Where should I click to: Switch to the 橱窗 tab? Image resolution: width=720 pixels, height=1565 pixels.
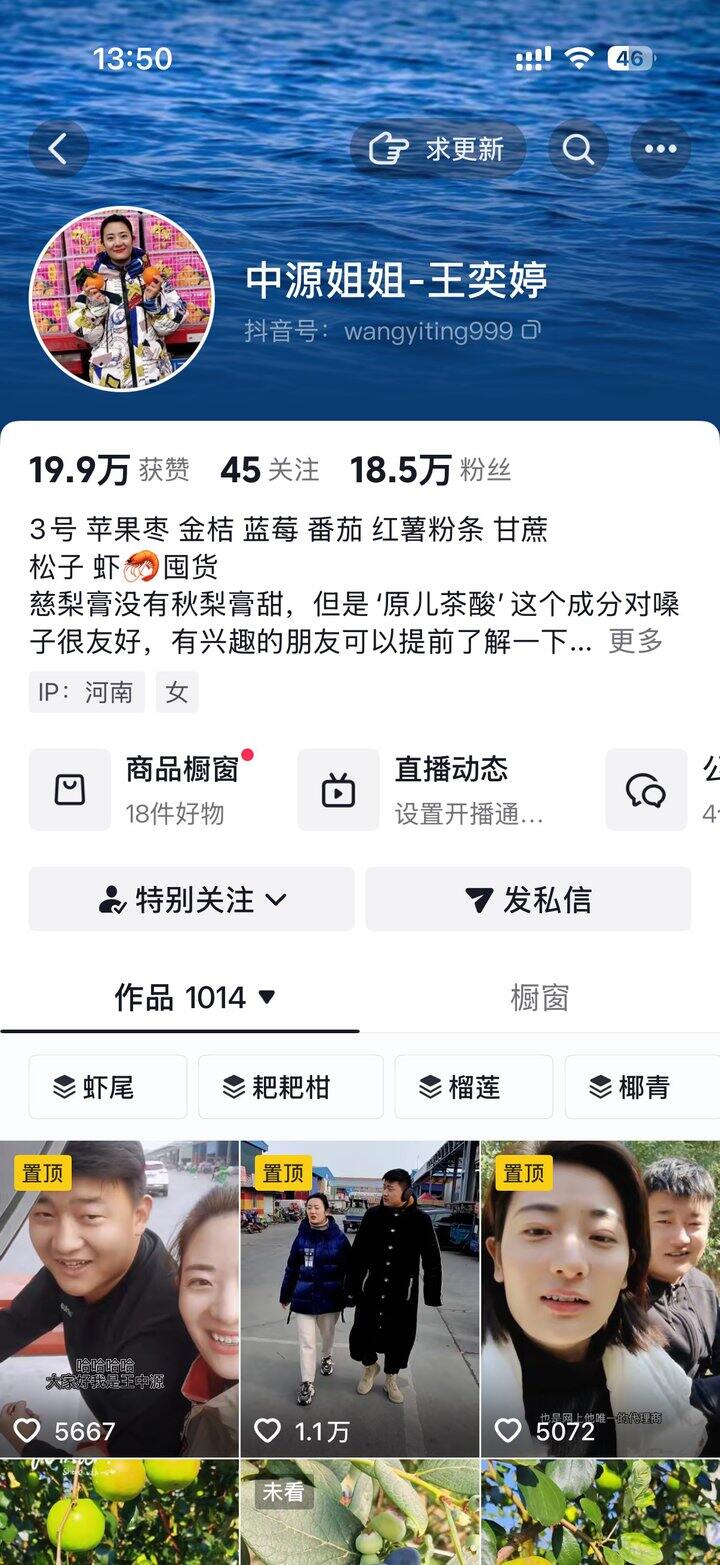tap(539, 997)
